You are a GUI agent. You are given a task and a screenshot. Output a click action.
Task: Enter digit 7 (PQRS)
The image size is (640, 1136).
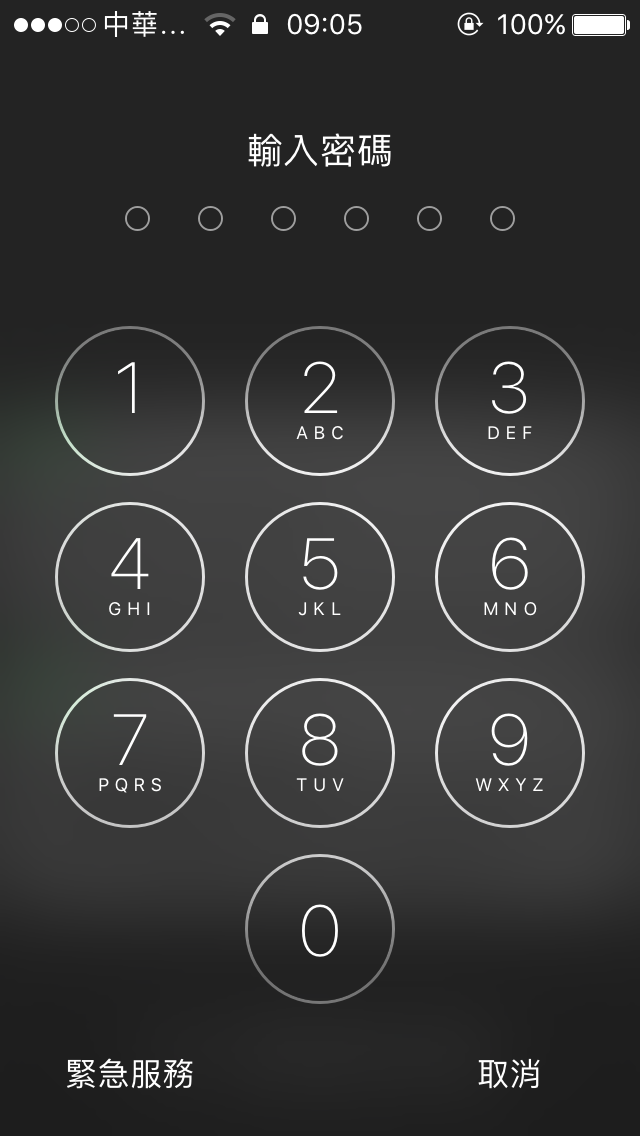pyautogui.click(x=130, y=753)
